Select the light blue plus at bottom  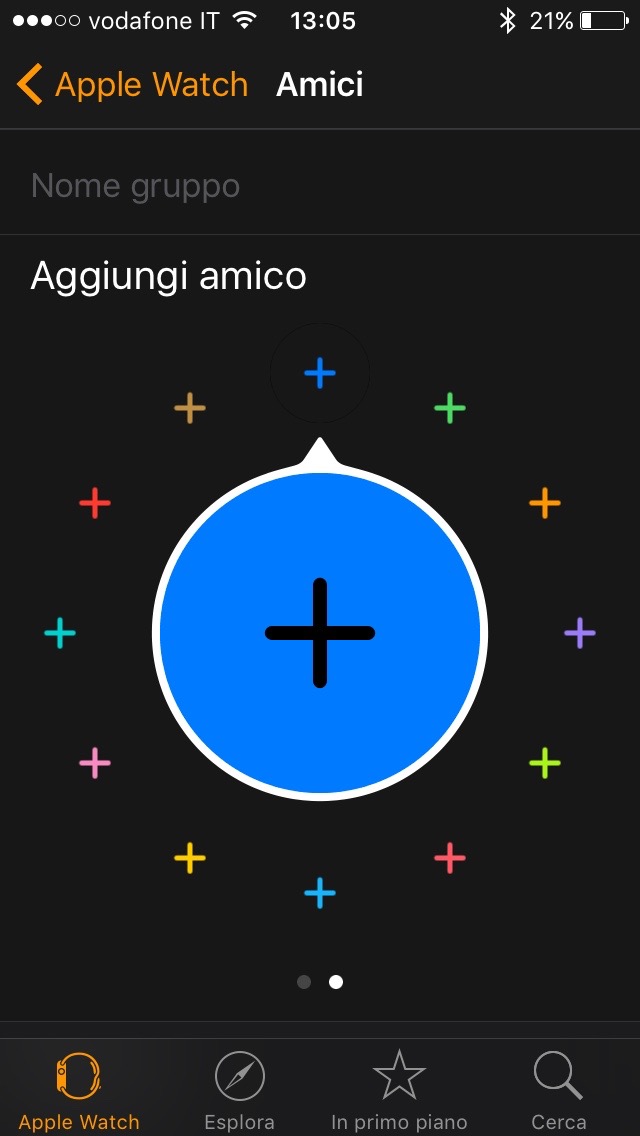320,892
